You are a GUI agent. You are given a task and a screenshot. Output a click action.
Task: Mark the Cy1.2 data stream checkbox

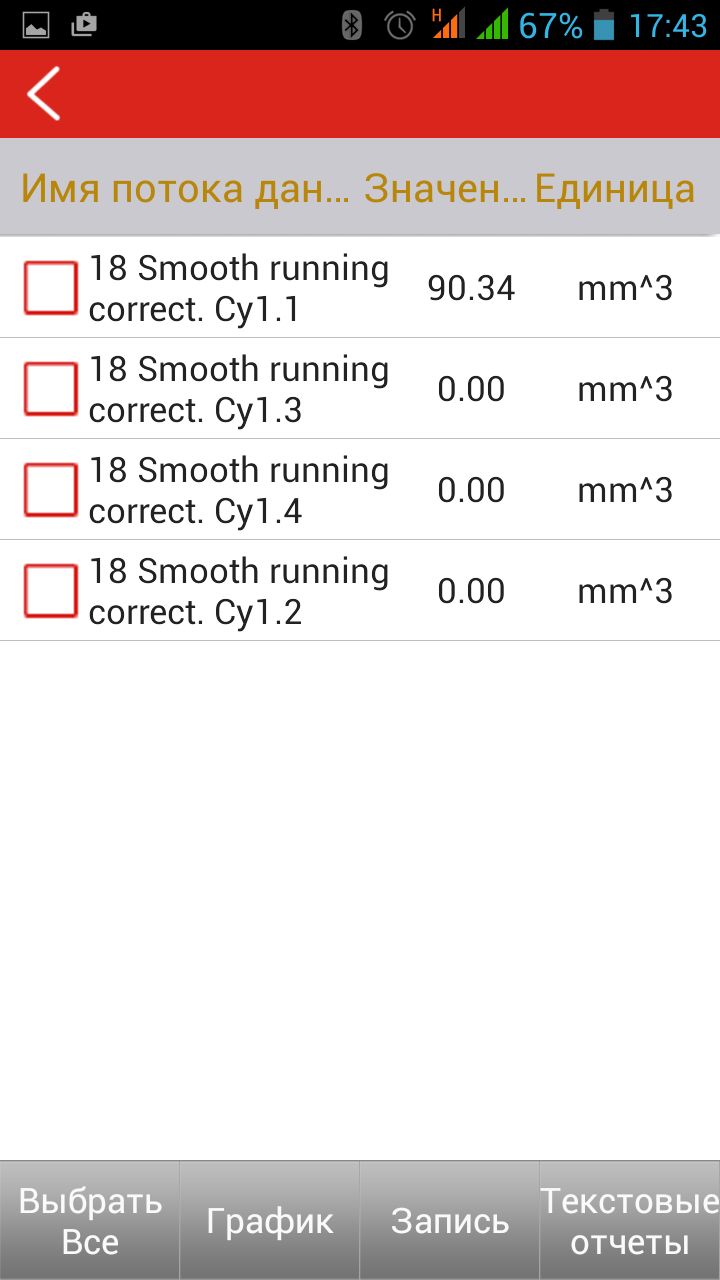point(50,591)
